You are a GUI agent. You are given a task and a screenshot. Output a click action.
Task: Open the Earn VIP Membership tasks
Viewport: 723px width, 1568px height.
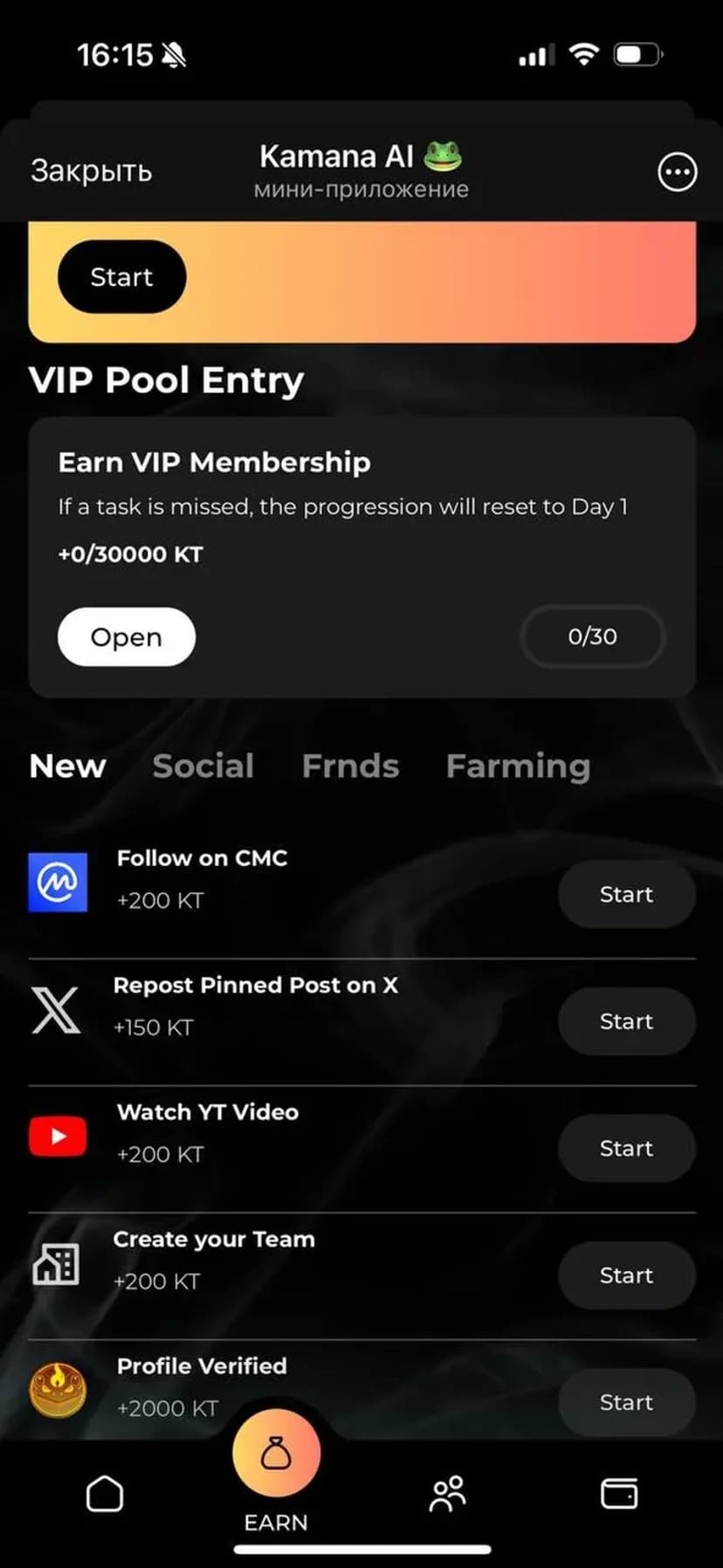[126, 636]
